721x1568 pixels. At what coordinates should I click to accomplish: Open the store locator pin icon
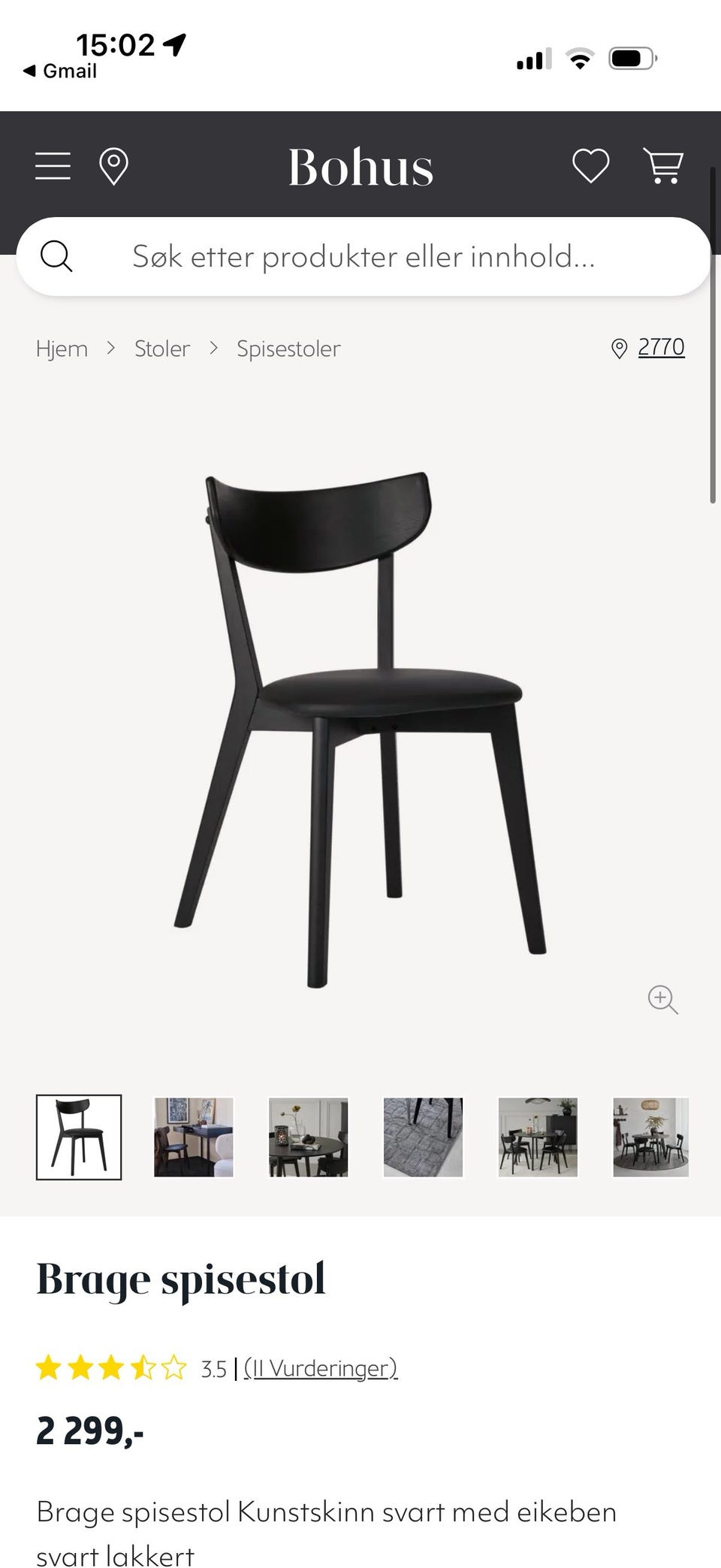click(x=113, y=166)
